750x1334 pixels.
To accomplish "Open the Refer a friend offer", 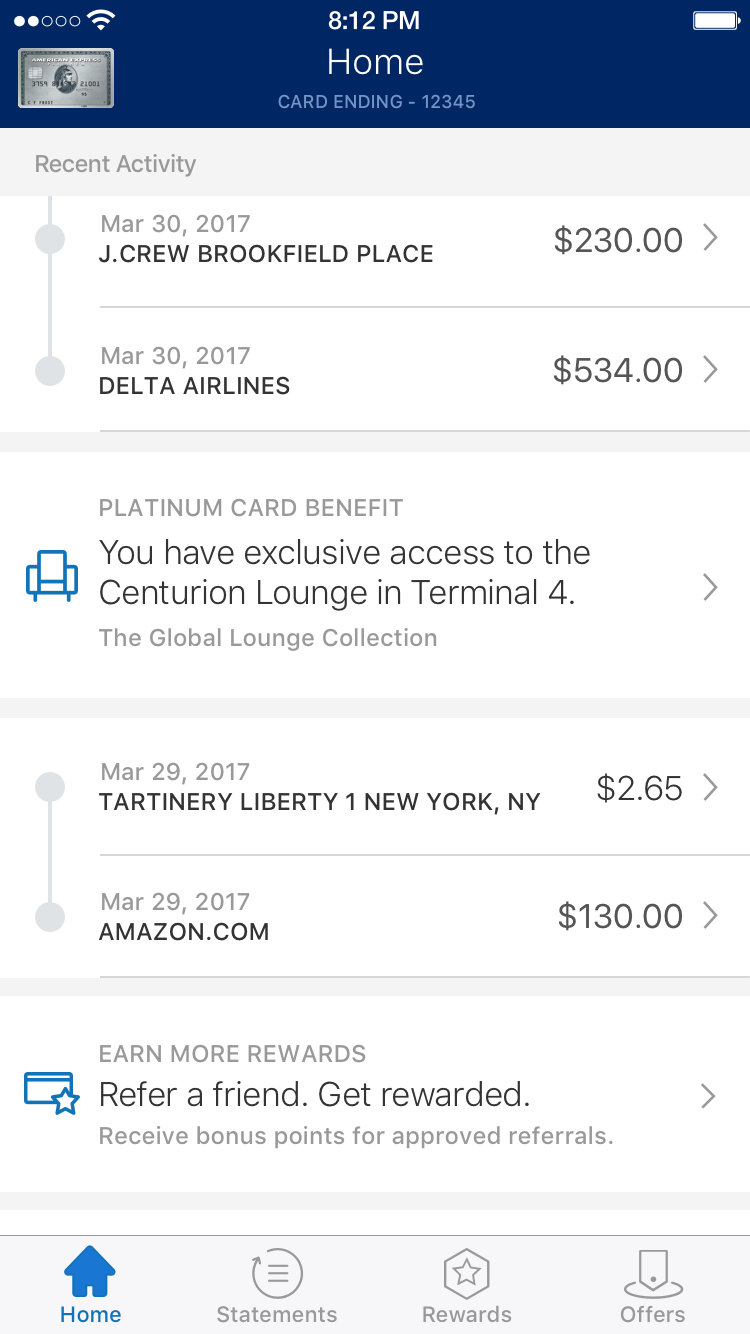I will pos(375,1094).
